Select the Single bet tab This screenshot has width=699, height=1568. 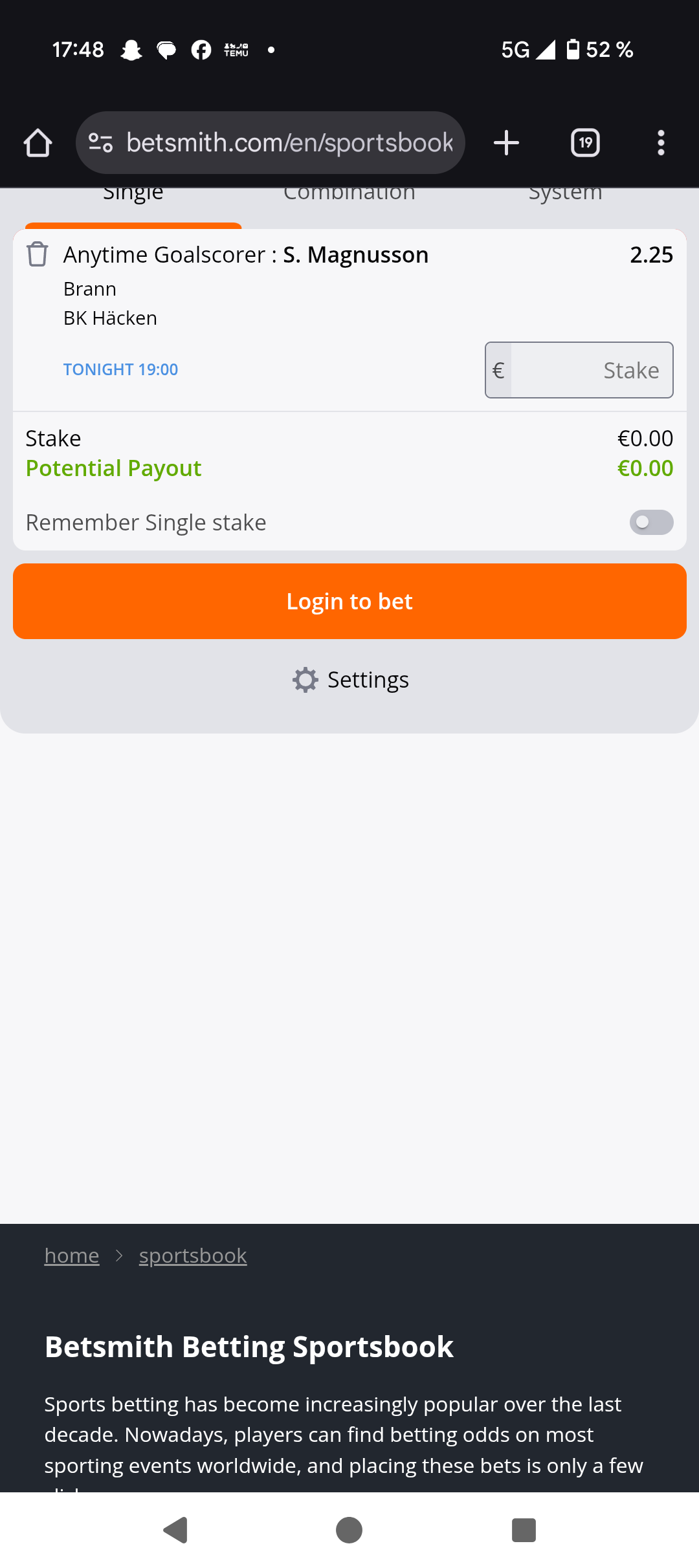click(133, 194)
